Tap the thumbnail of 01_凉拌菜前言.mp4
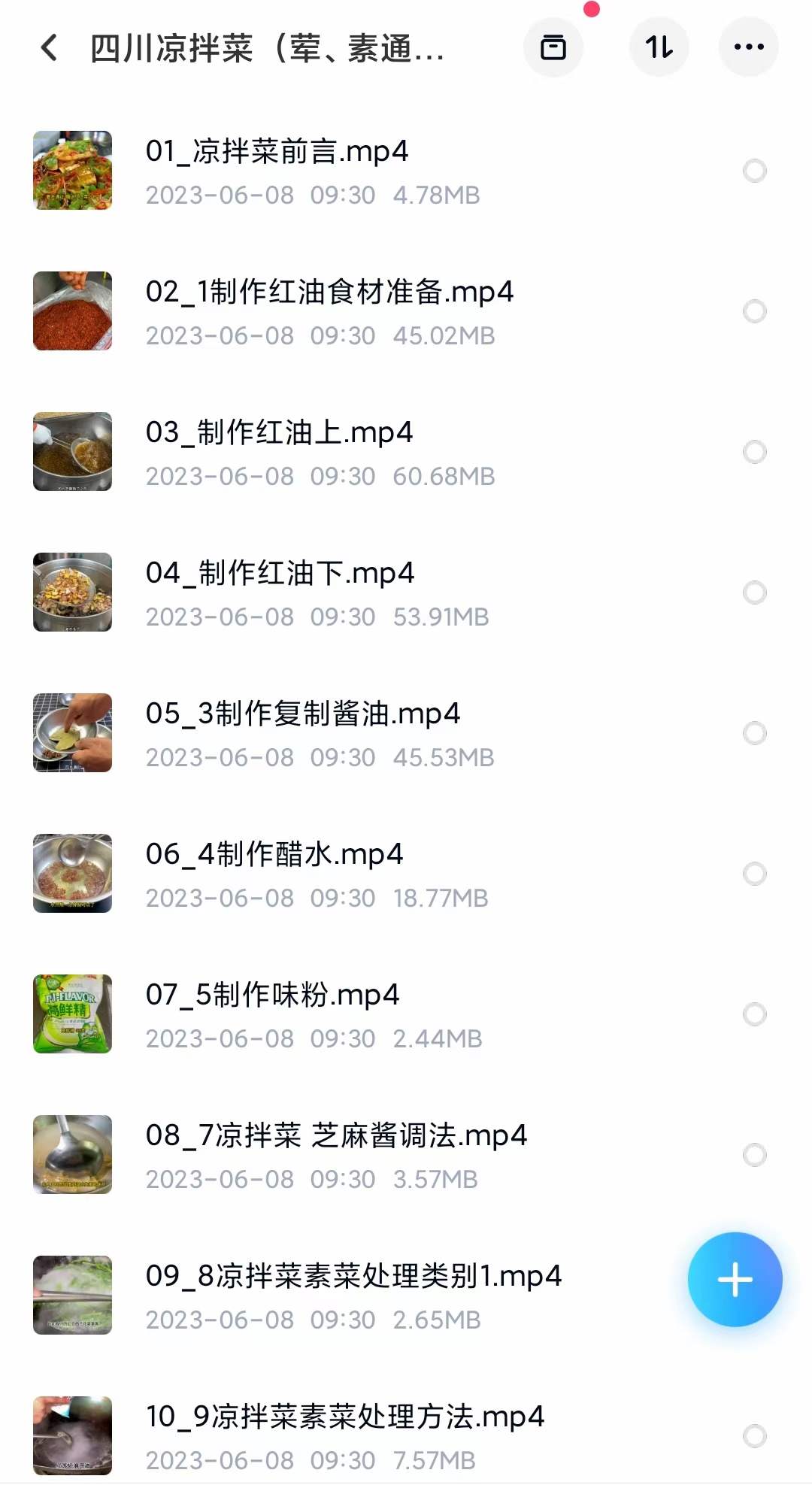Image resolution: width=812 pixels, height=1485 pixels. coord(72,171)
